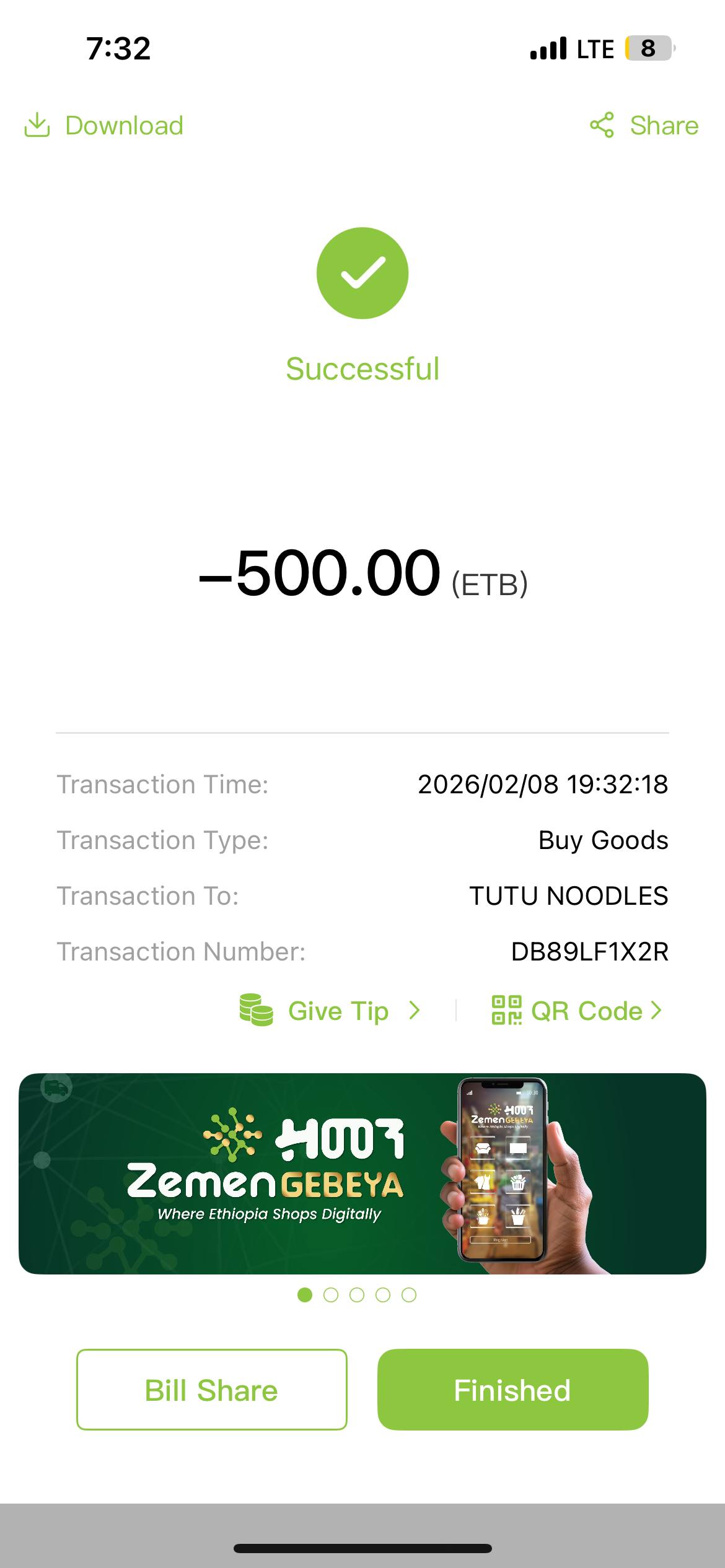The image size is (725, 1568).
Task: Tap Finished to close the receipt
Action: pyautogui.click(x=512, y=1391)
